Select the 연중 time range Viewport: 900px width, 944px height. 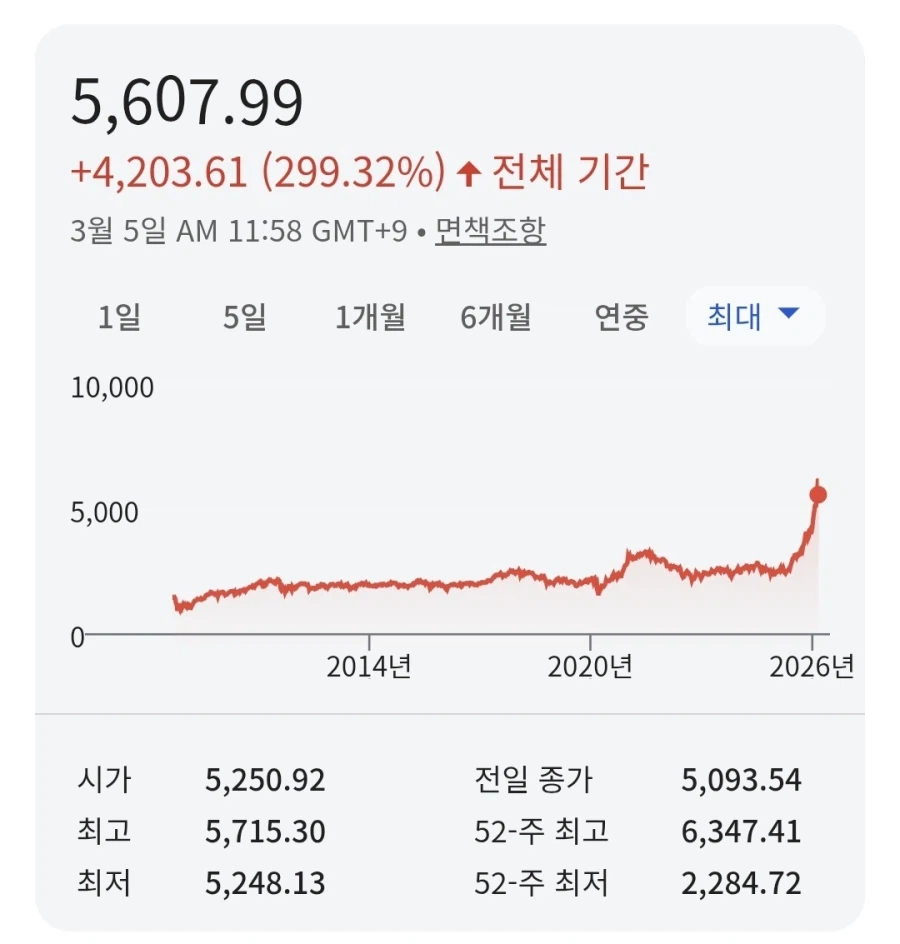(x=622, y=316)
